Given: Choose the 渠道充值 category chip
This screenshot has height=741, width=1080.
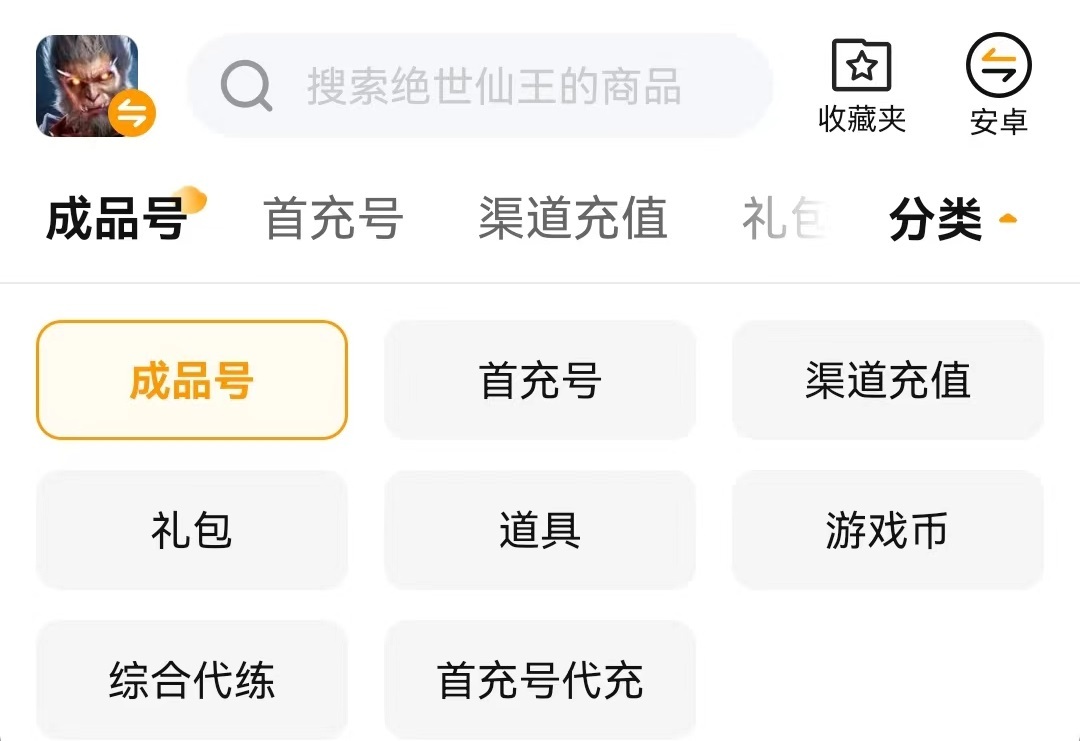Looking at the screenshot, I should click(888, 381).
